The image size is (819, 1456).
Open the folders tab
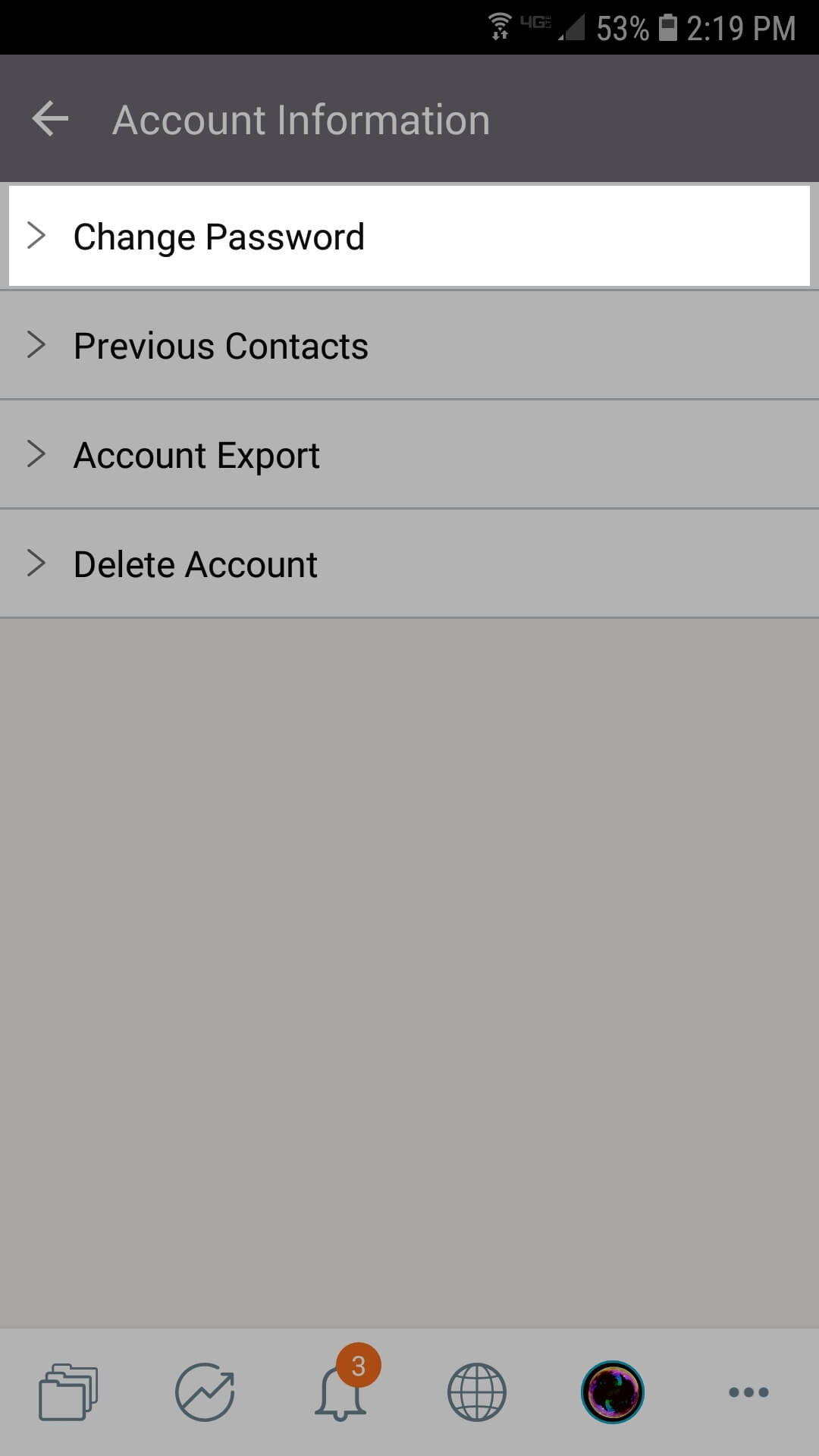coord(68,1392)
